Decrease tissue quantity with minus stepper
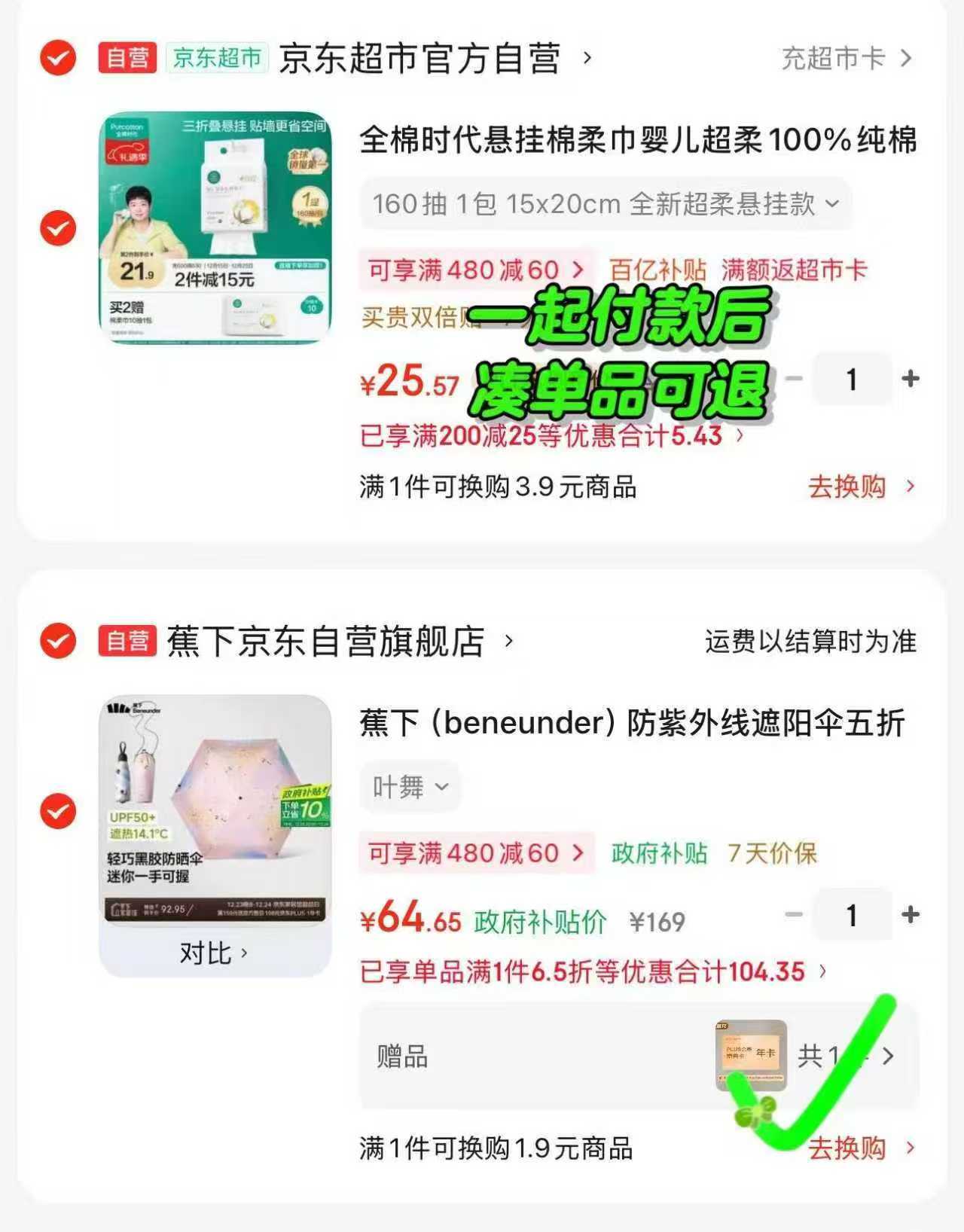The width and height of the screenshot is (964, 1232). click(795, 380)
